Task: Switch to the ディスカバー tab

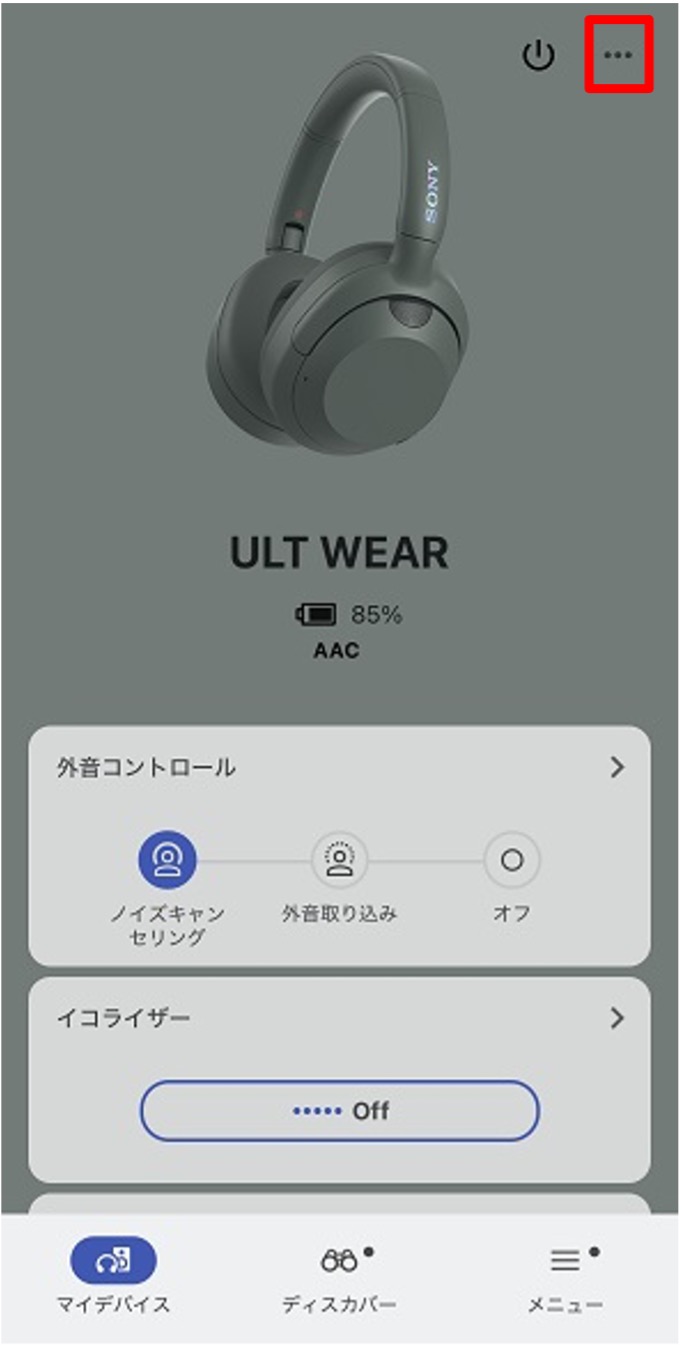Action: [x=340, y=1274]
